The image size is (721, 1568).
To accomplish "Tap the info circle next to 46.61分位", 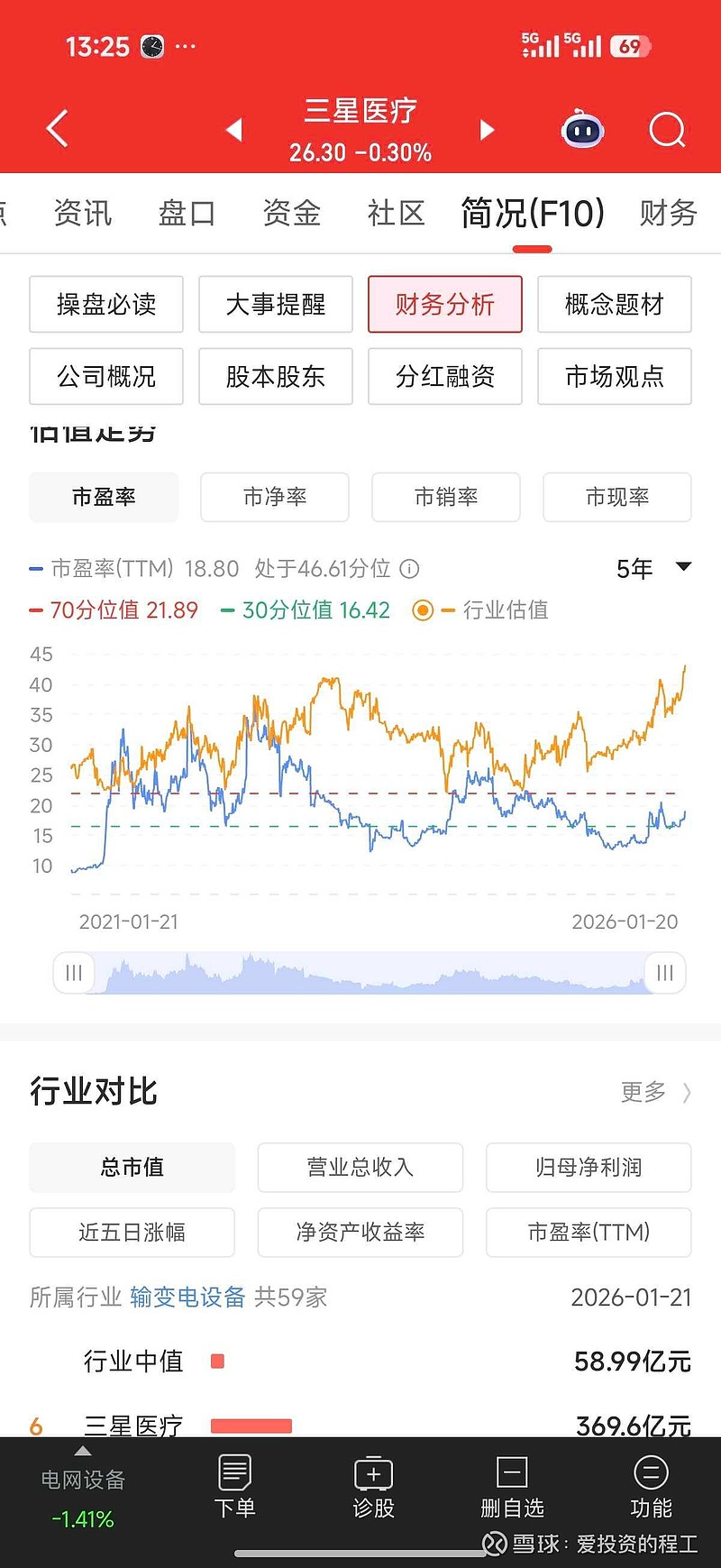I will pyautogui.click(x=407, y=569).
